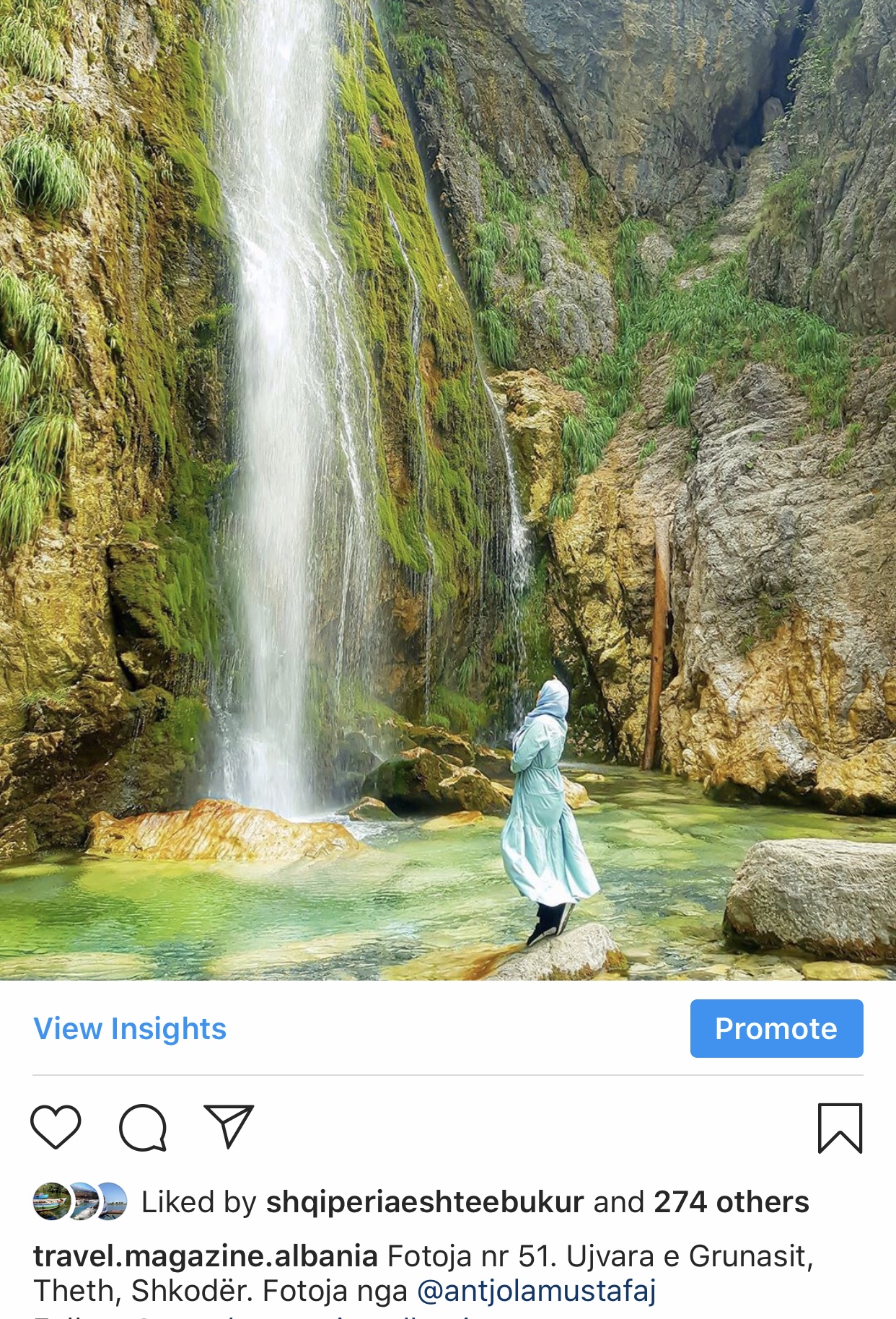Like this waterfall post
Image resolution: width=896 pixels, height=1319 pixels.
(x=56, y=1126)
